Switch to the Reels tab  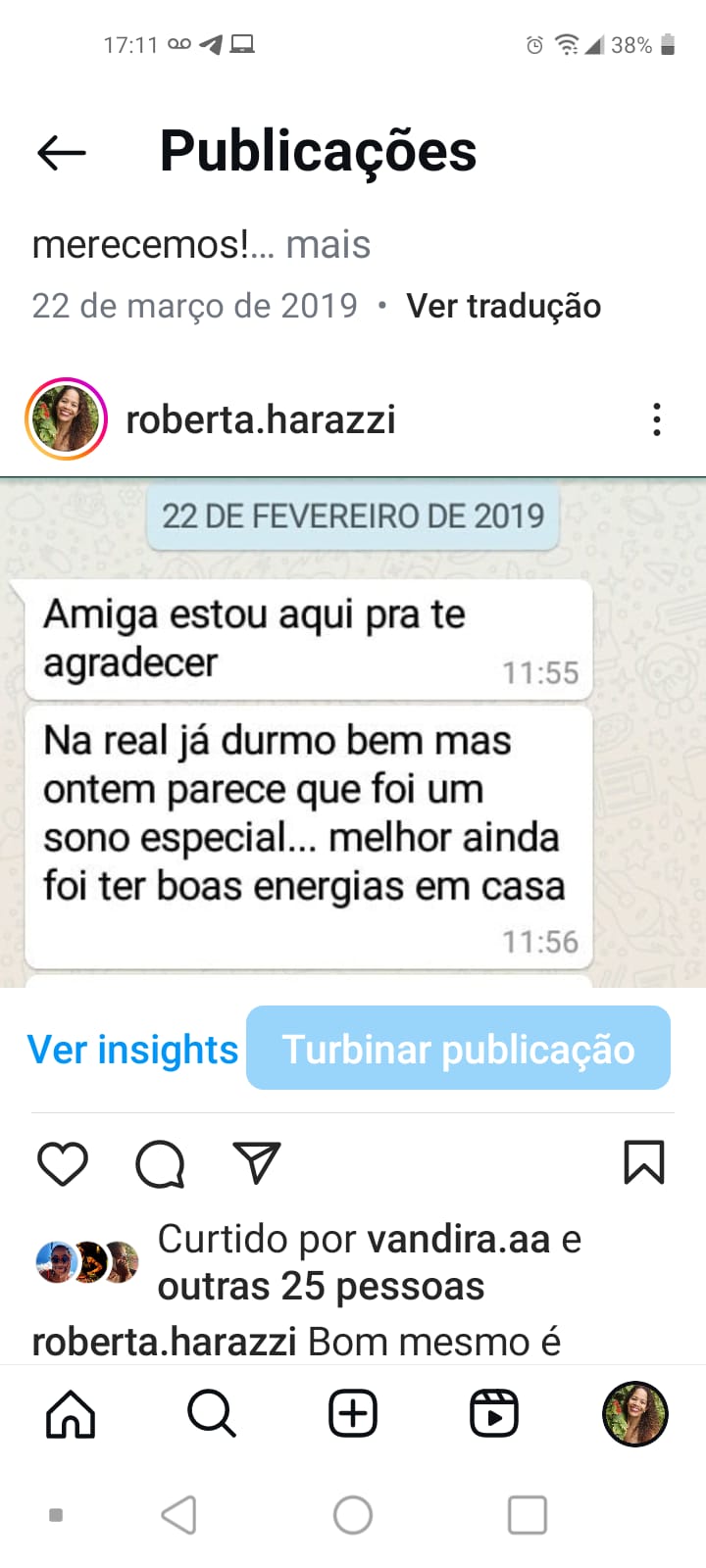click(494, 1414)
